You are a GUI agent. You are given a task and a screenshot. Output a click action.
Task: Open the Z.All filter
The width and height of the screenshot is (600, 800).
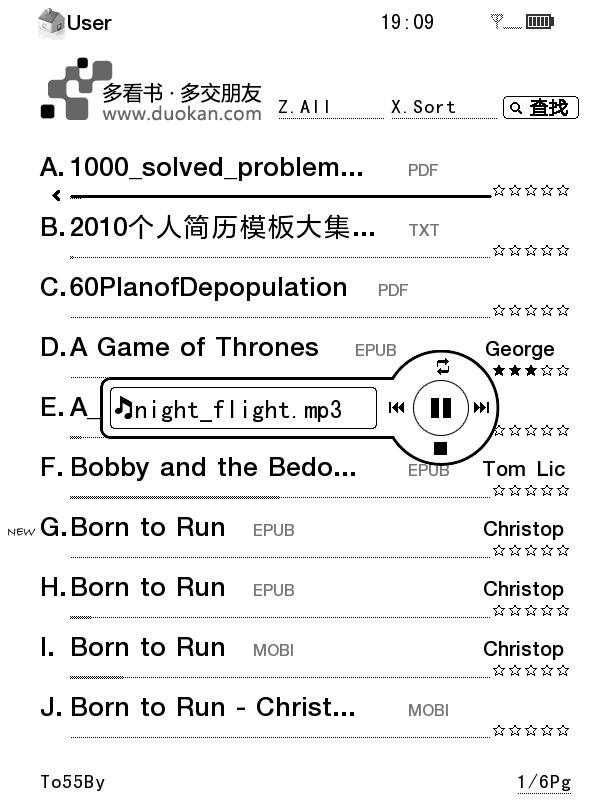(304, 107)
